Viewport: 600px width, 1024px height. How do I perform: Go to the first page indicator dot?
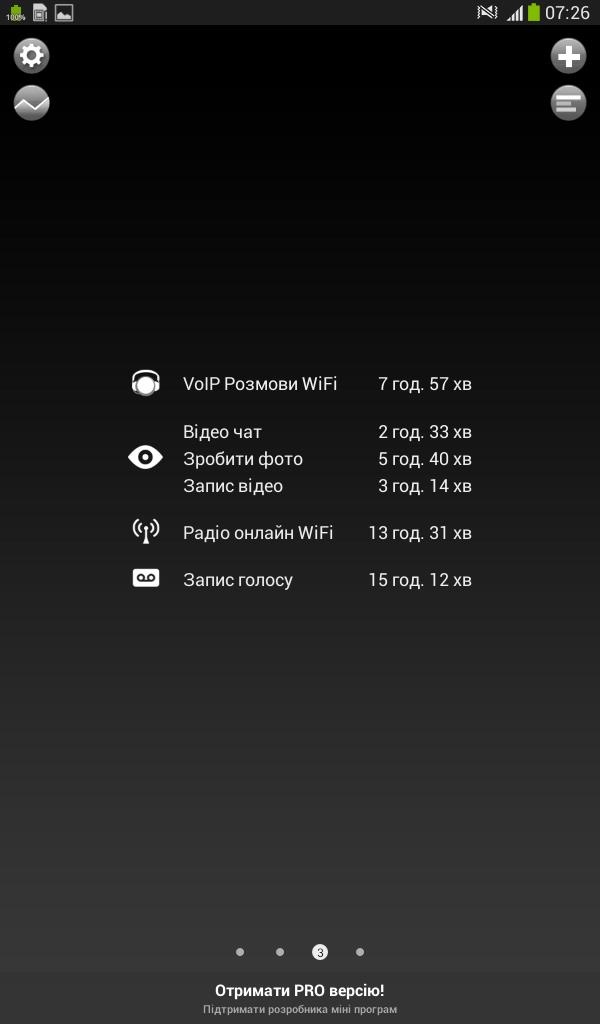click(240, 952)
